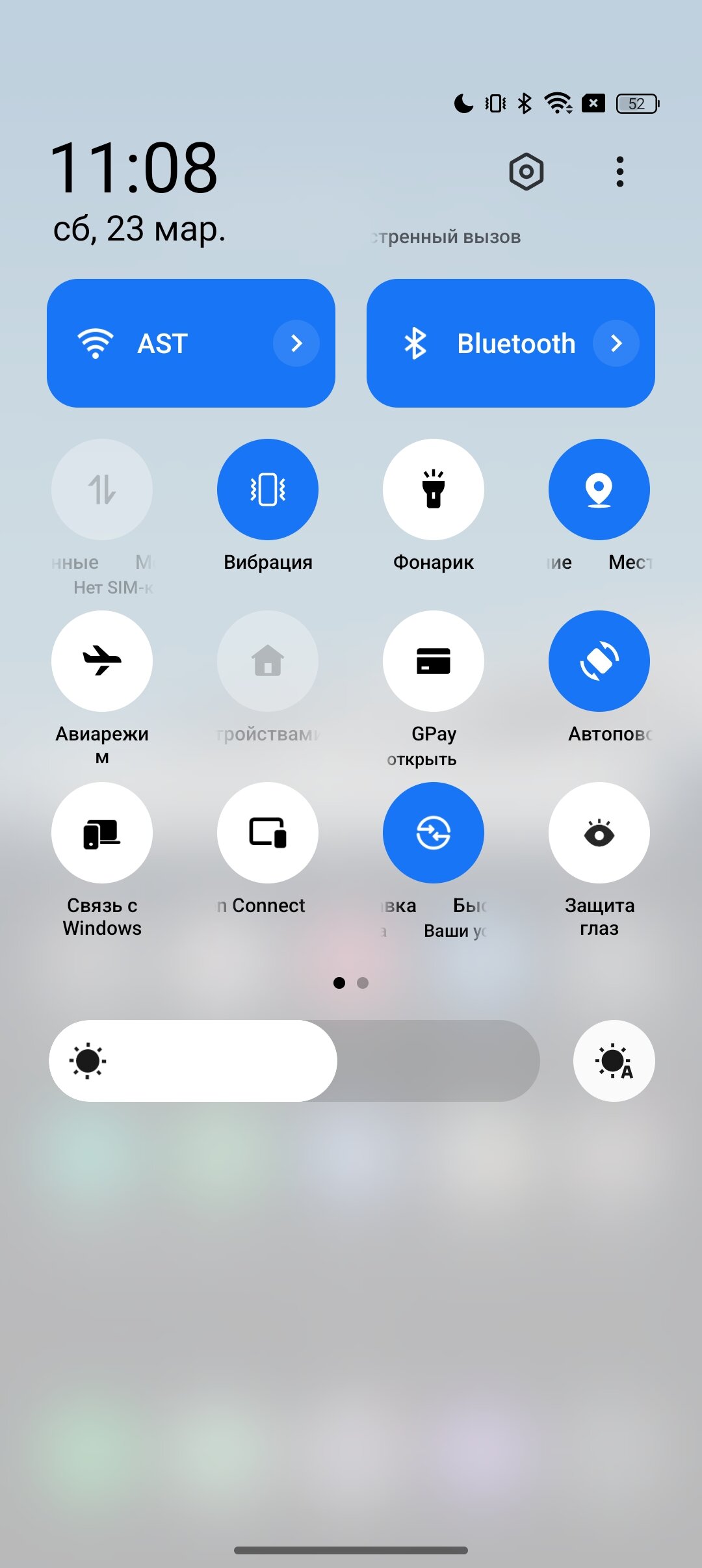Toggle Связь с Windows
702x1568 pixels.
(102, 833)
